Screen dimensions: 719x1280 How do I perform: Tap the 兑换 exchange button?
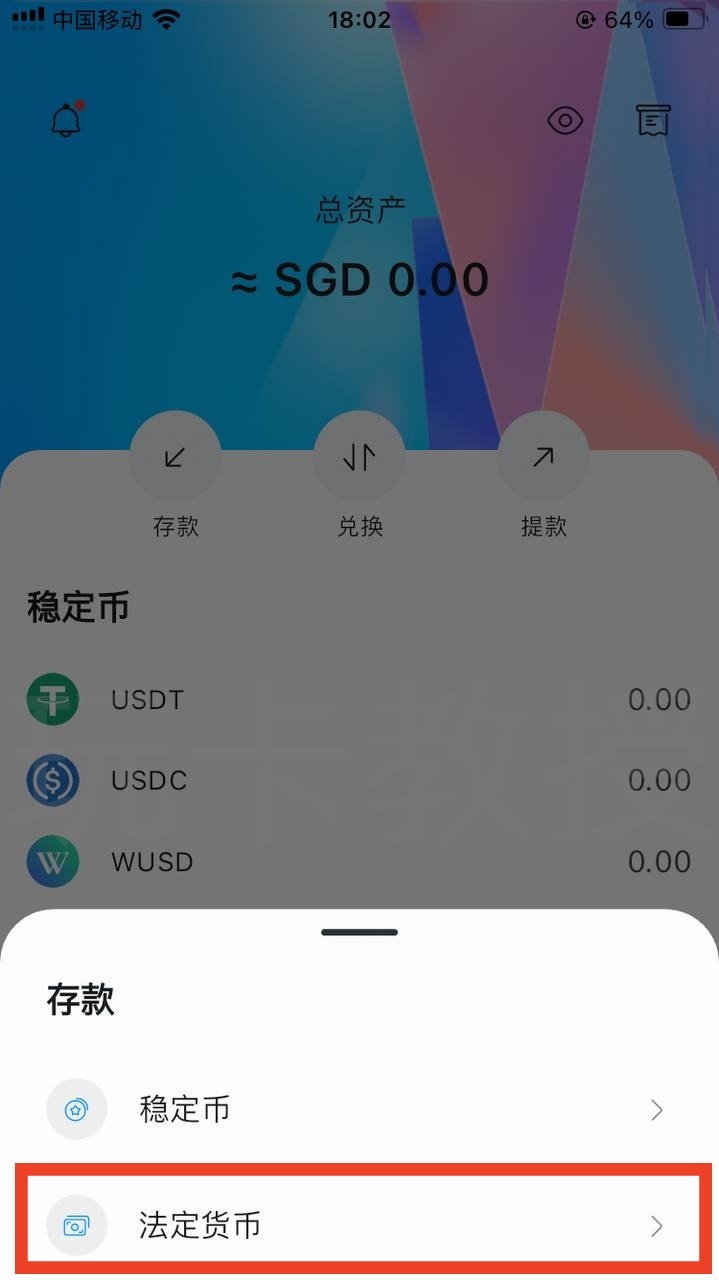[359, 458]
